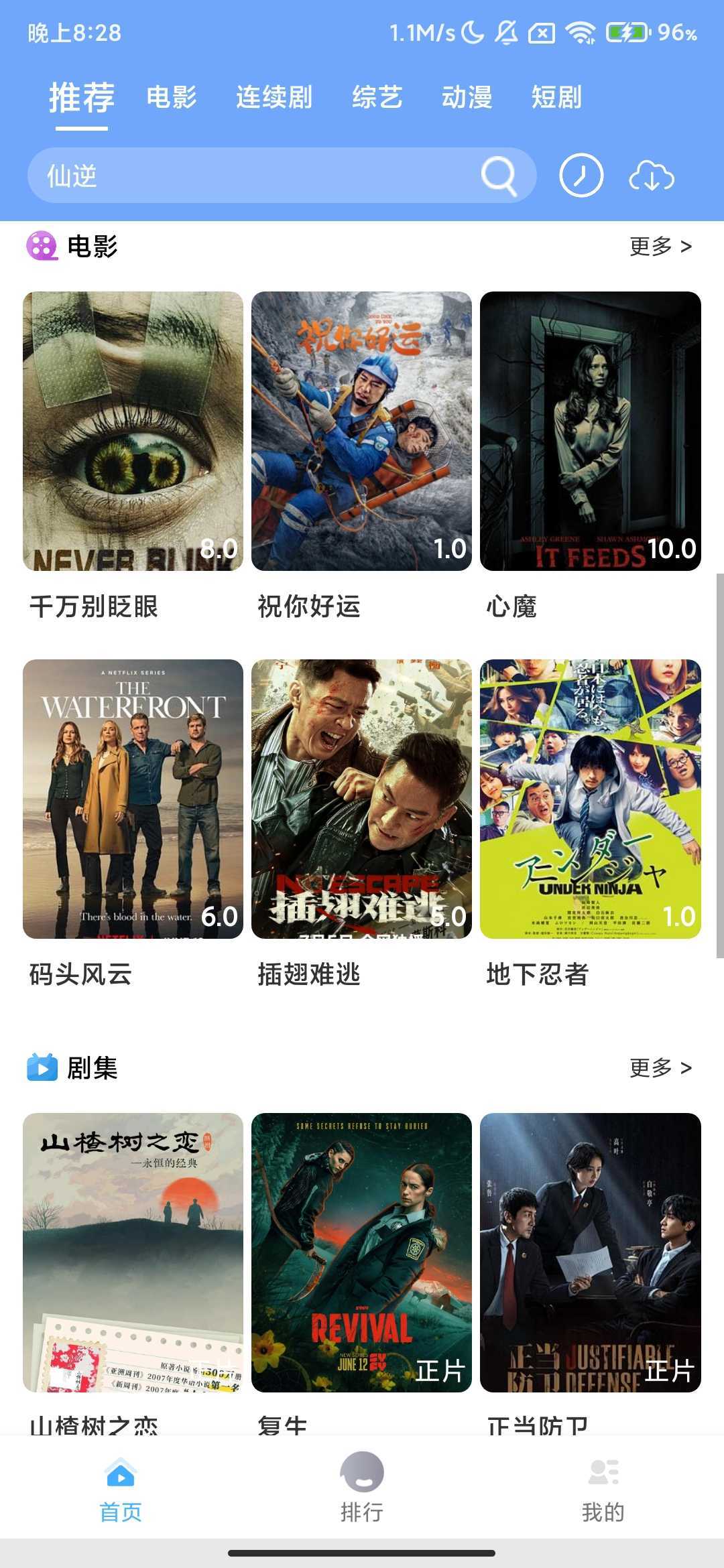View more in the 电影 section
The image size is (724, 1568).
click(x=660, y=247)
